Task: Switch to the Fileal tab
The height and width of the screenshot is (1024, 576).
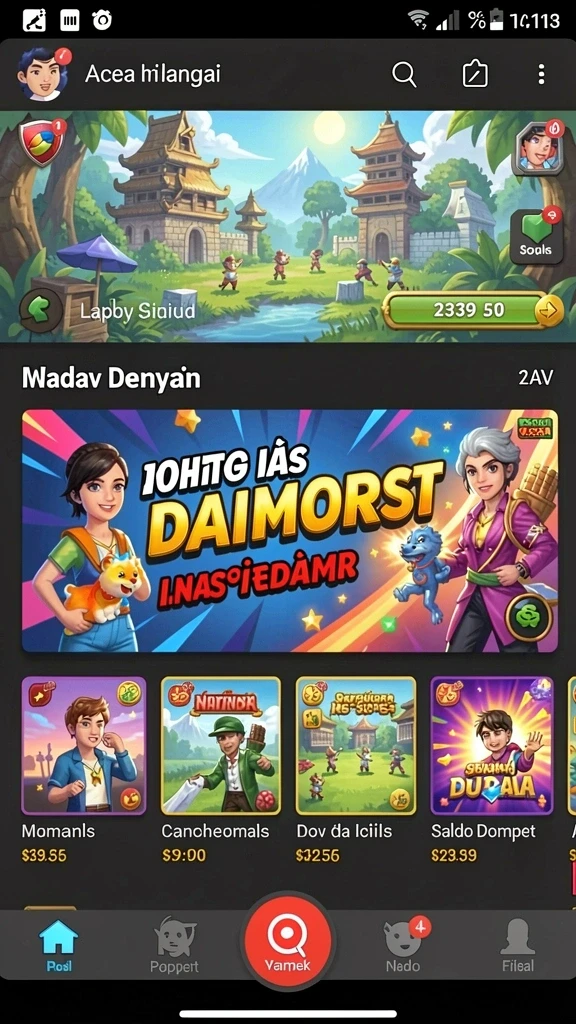Action: [x=517, y=947]
